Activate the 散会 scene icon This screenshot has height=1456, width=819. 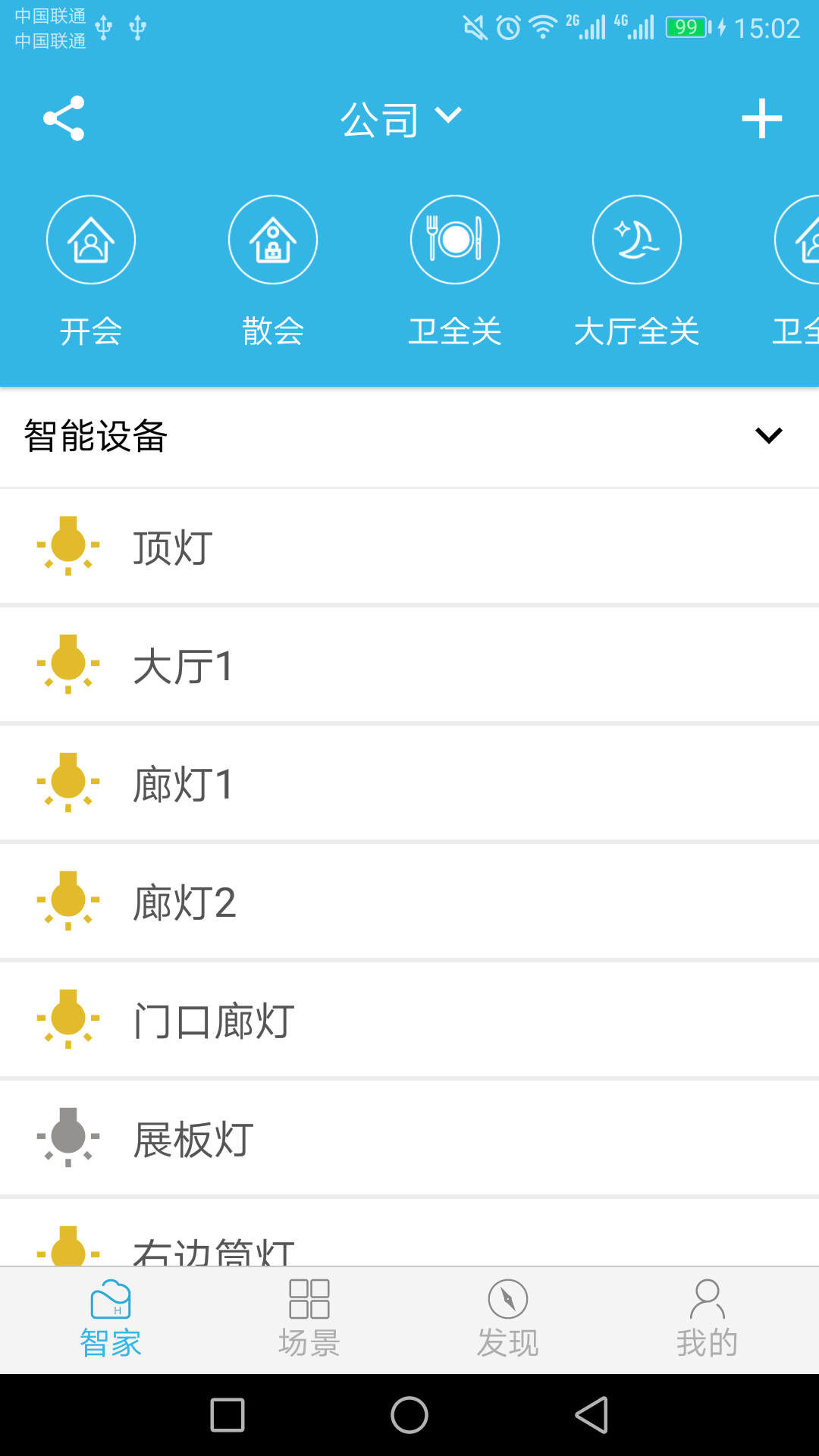click(x=273, y=239)
